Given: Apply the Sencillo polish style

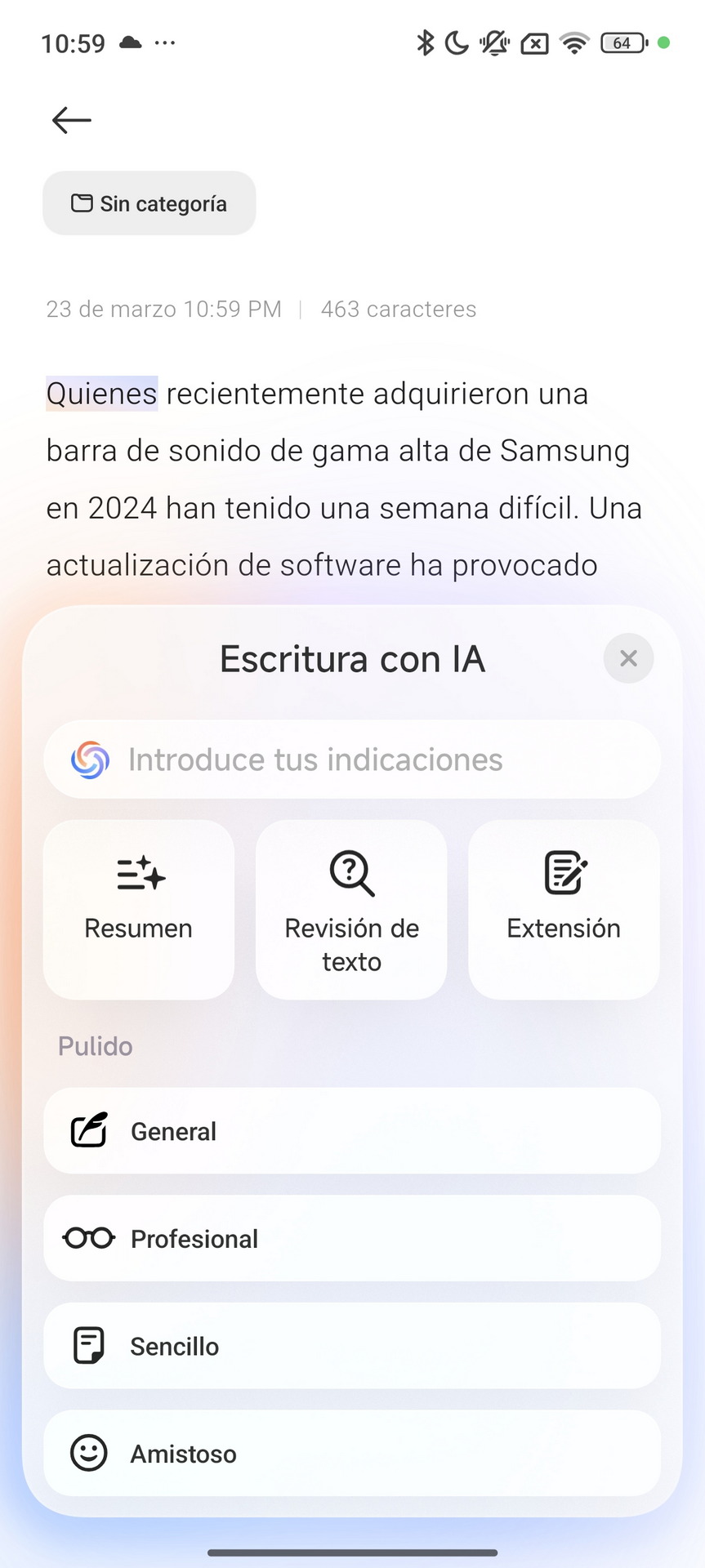Looking at the screenshot, I should [352, 1346].
